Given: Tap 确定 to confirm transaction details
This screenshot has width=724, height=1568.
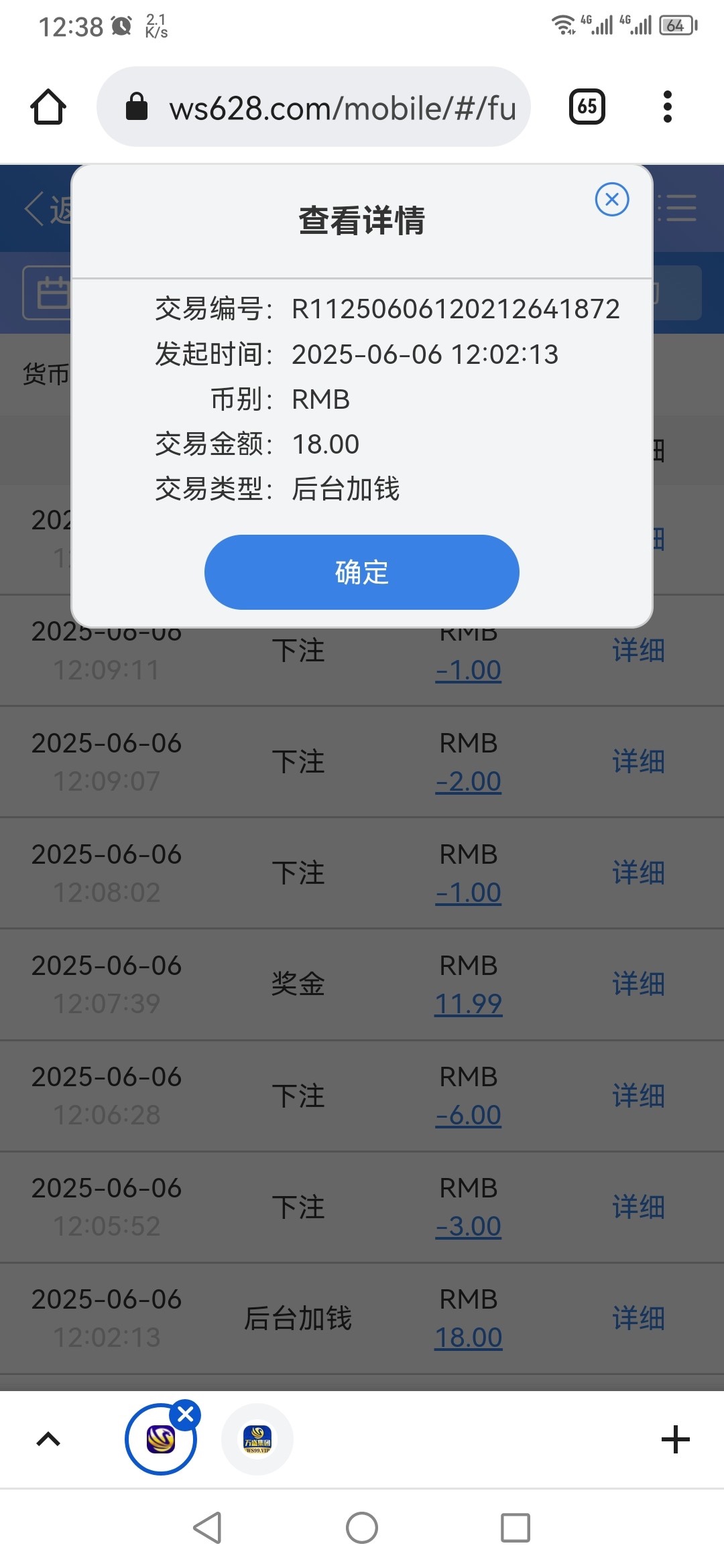Looking at the screenshot, I should point(361,572).
